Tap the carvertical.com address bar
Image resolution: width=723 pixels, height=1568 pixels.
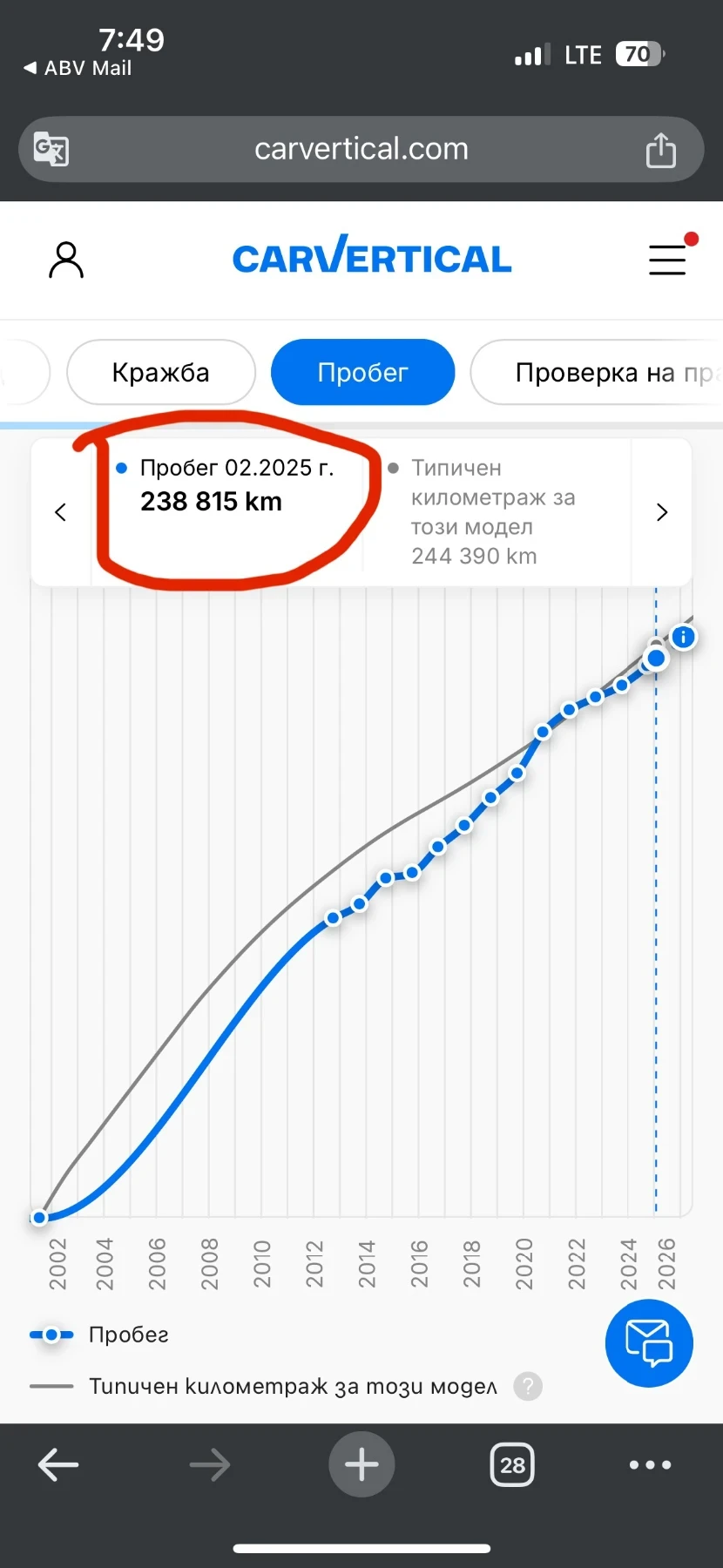pyautogui.click(x=361, y=149)
